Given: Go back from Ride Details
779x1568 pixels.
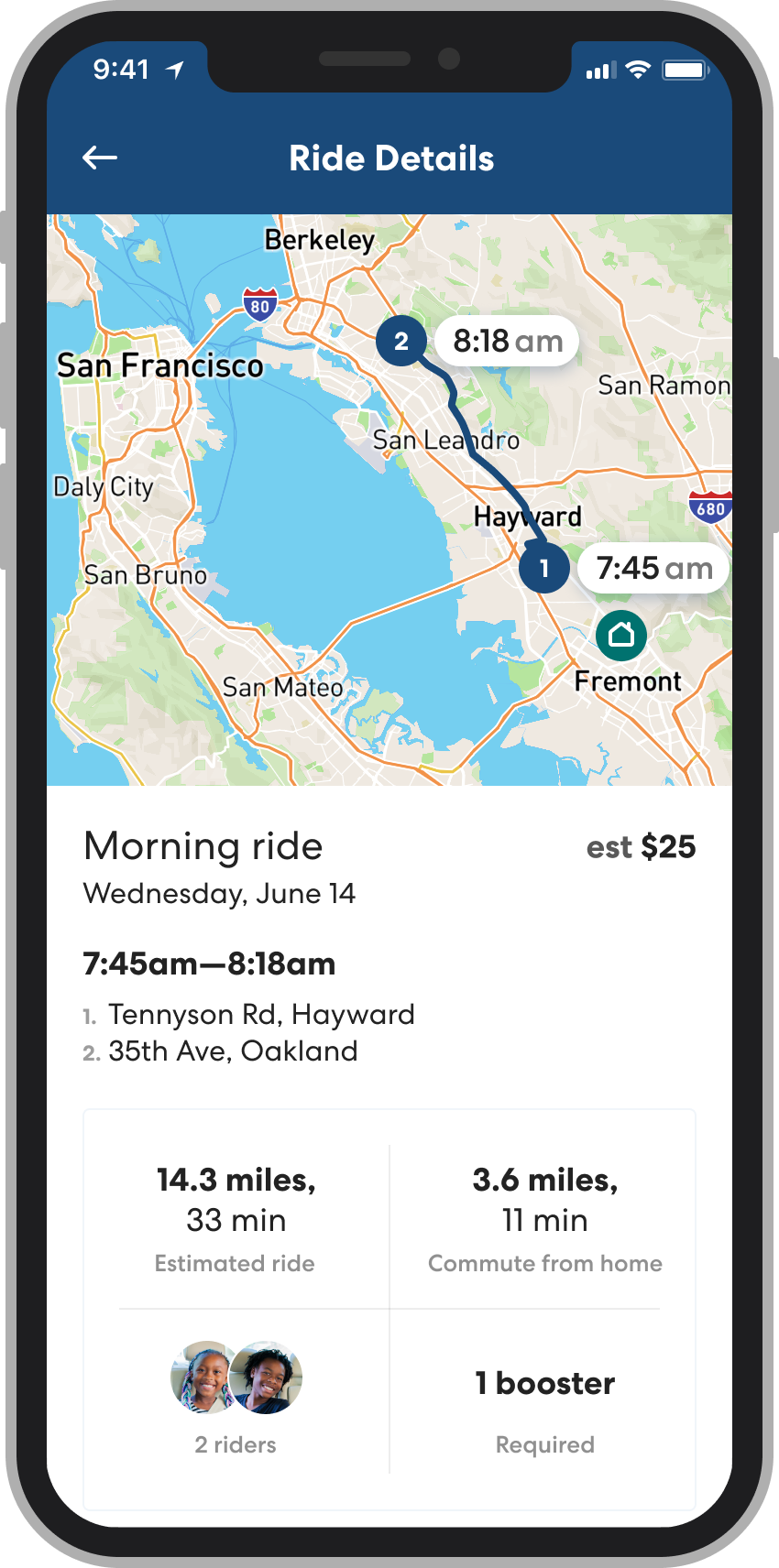Looking at the screenshot, I should click(100, 158).
